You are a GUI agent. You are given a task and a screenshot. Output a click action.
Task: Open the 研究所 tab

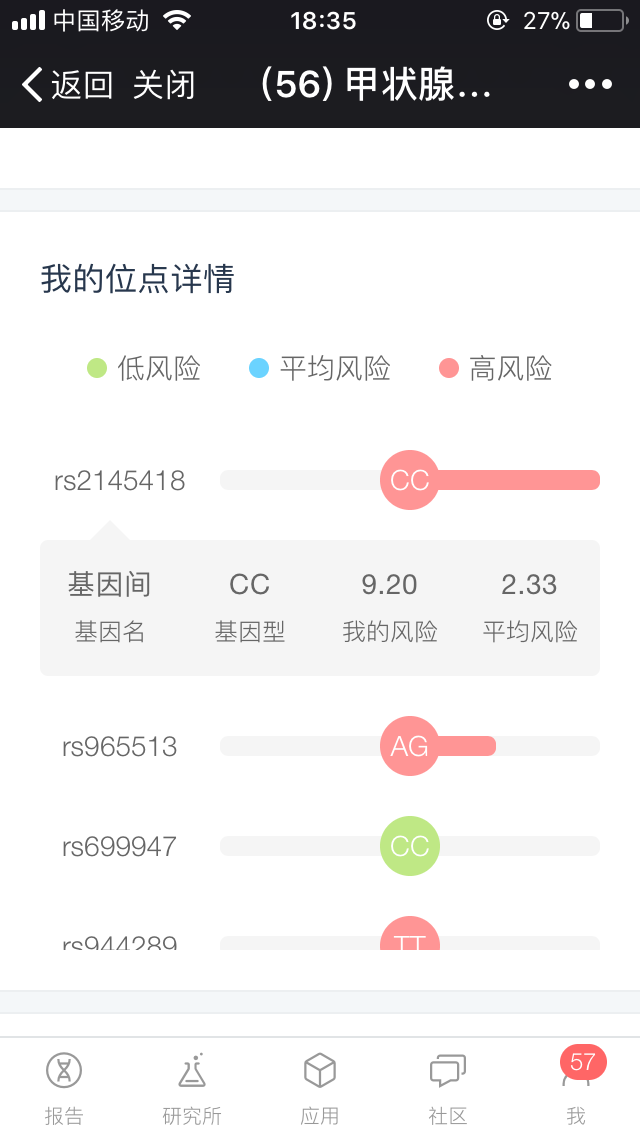click(192, 1088)
